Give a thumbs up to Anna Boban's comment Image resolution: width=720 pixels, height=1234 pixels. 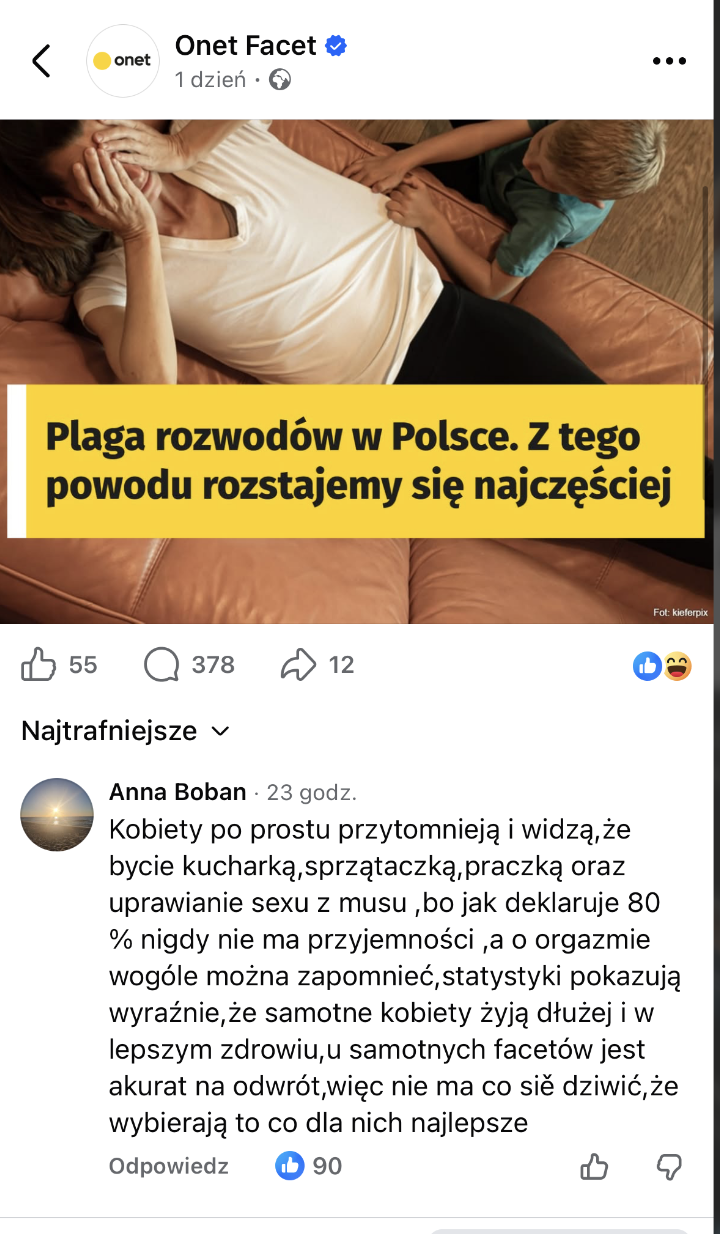point(594,1166)
